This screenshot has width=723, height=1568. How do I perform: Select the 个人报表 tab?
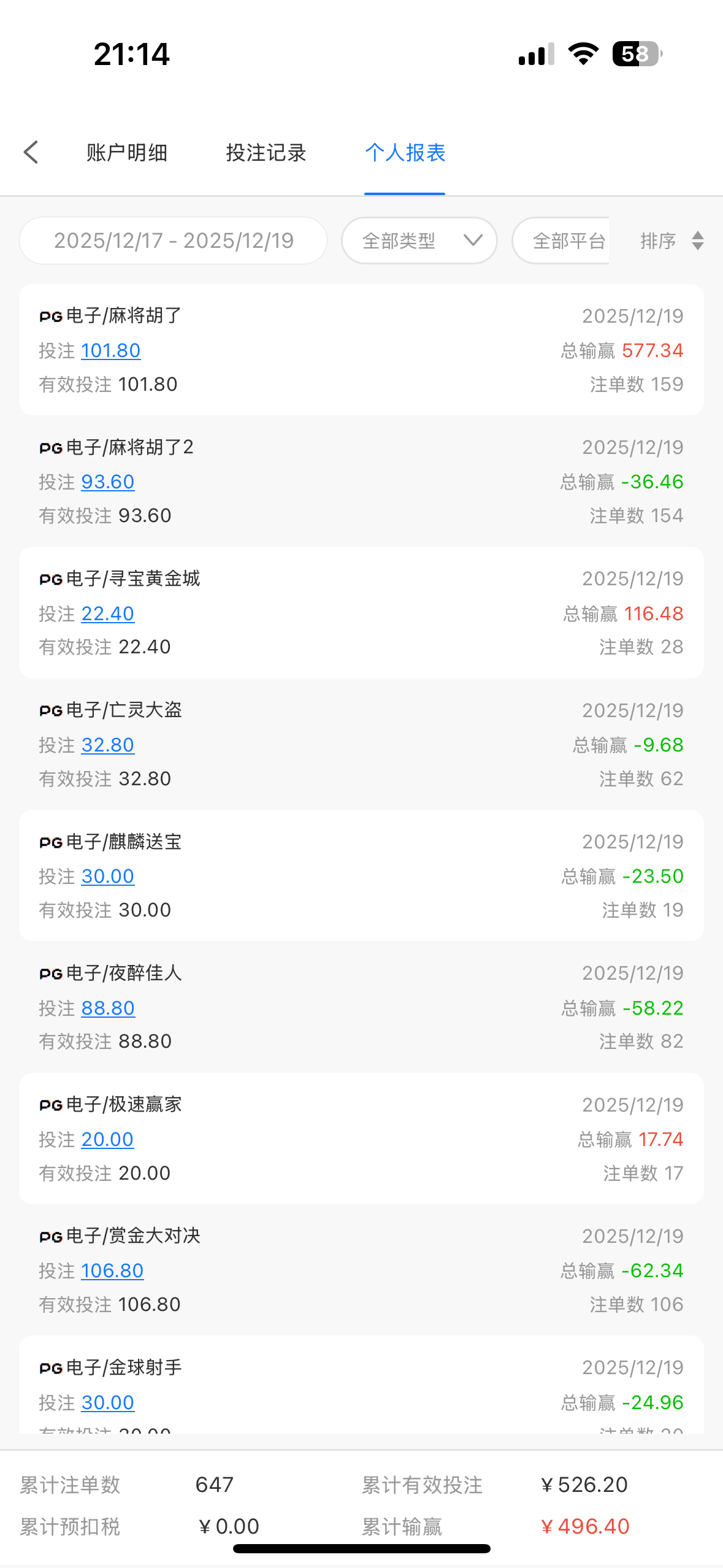pos(405,153)
